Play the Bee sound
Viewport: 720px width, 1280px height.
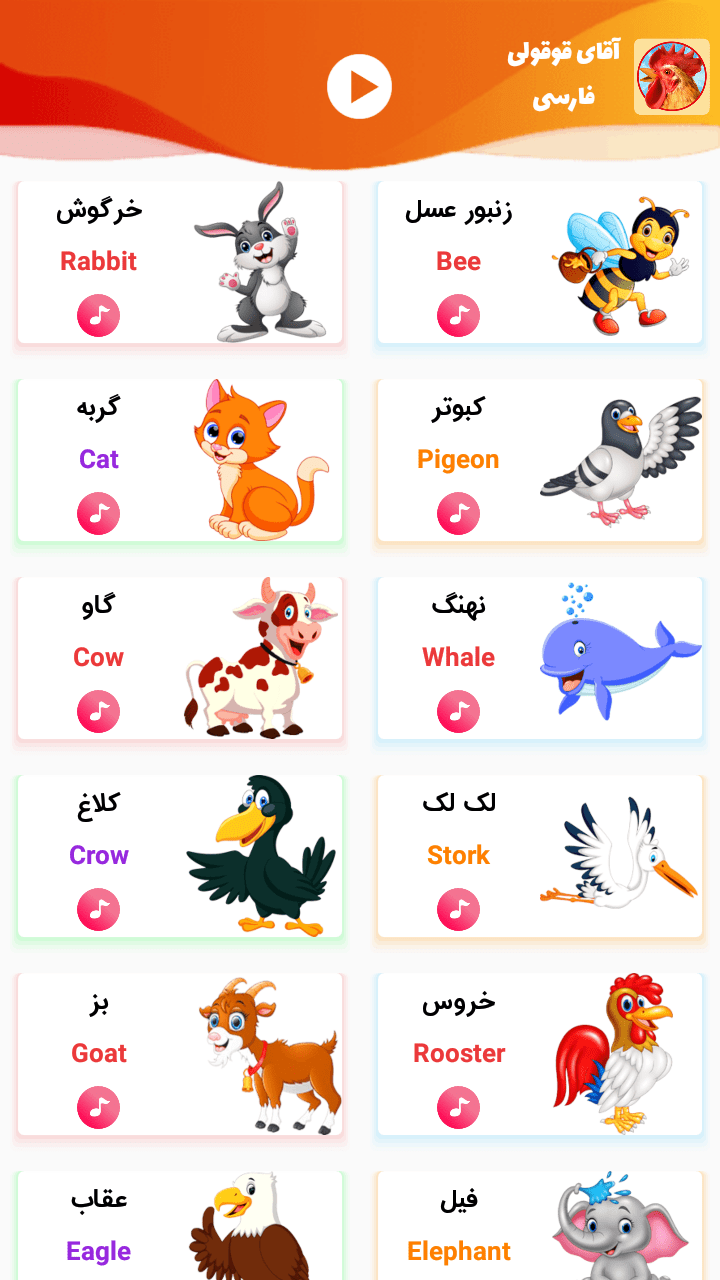pyautogui.click(x=458, y=316)
